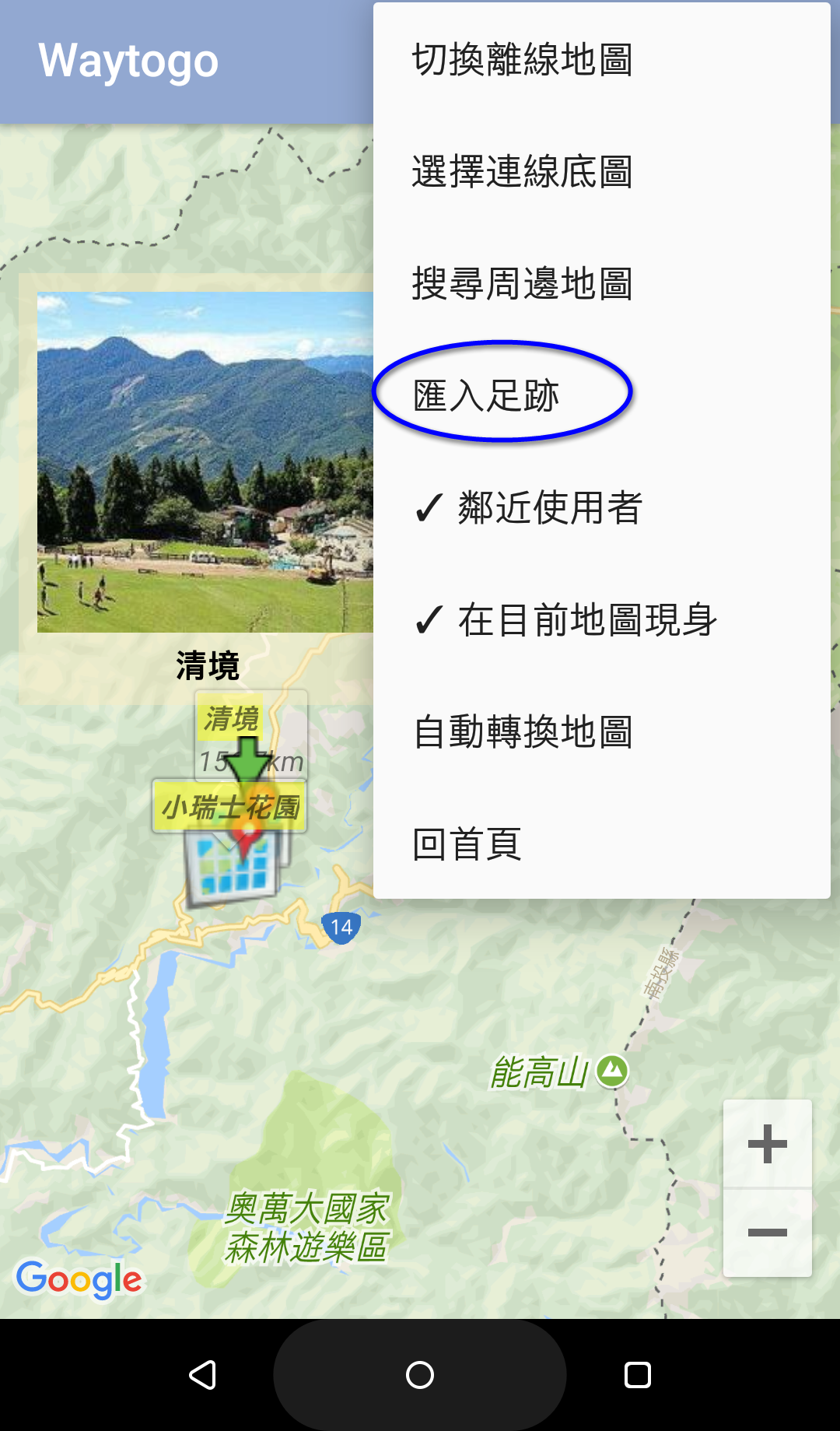Toggle the 鄰近使用者 checked option
This screenshot has width=840, height=1431.
coord(529,508)
